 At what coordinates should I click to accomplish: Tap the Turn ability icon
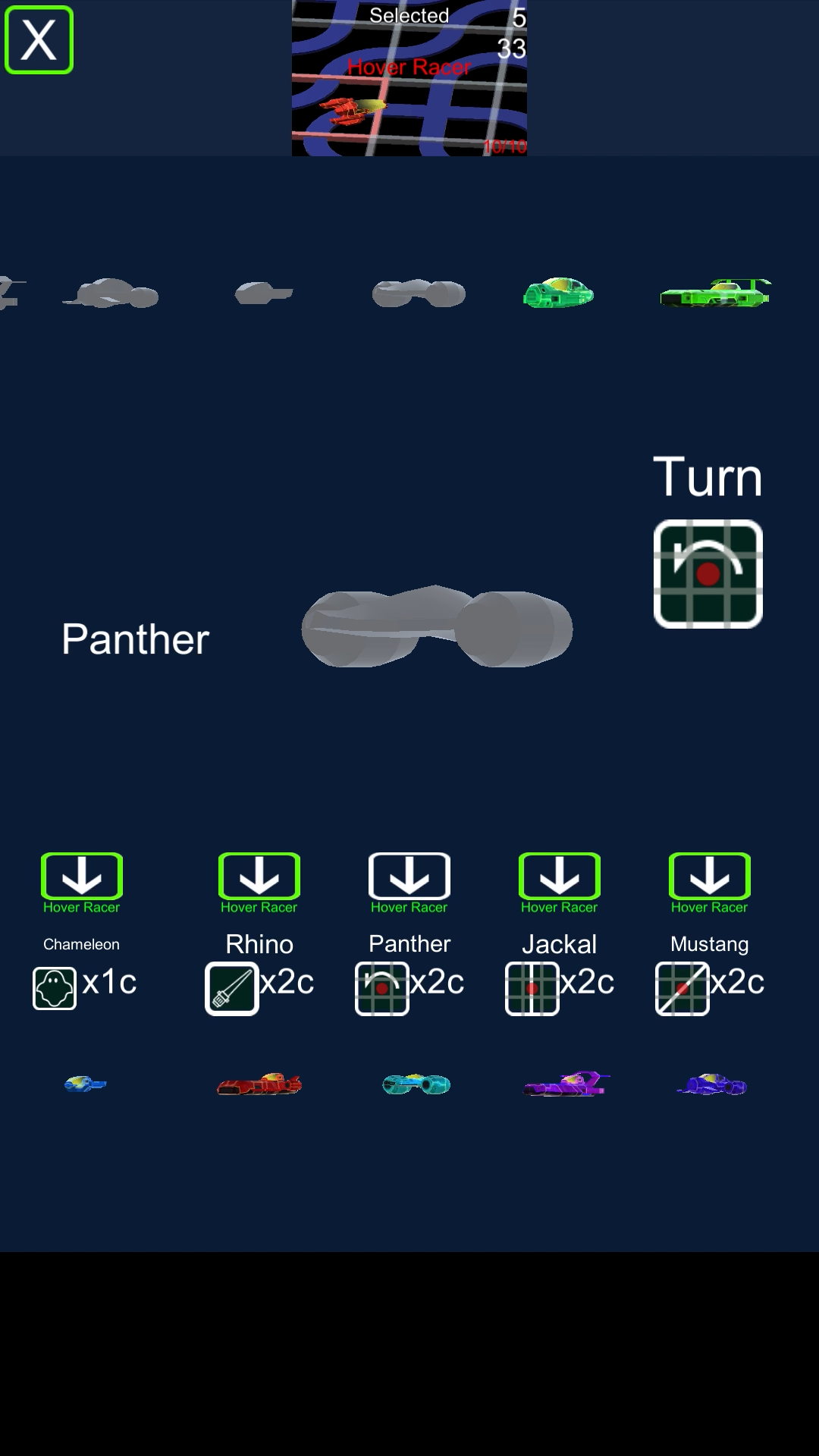pos(708,574)
